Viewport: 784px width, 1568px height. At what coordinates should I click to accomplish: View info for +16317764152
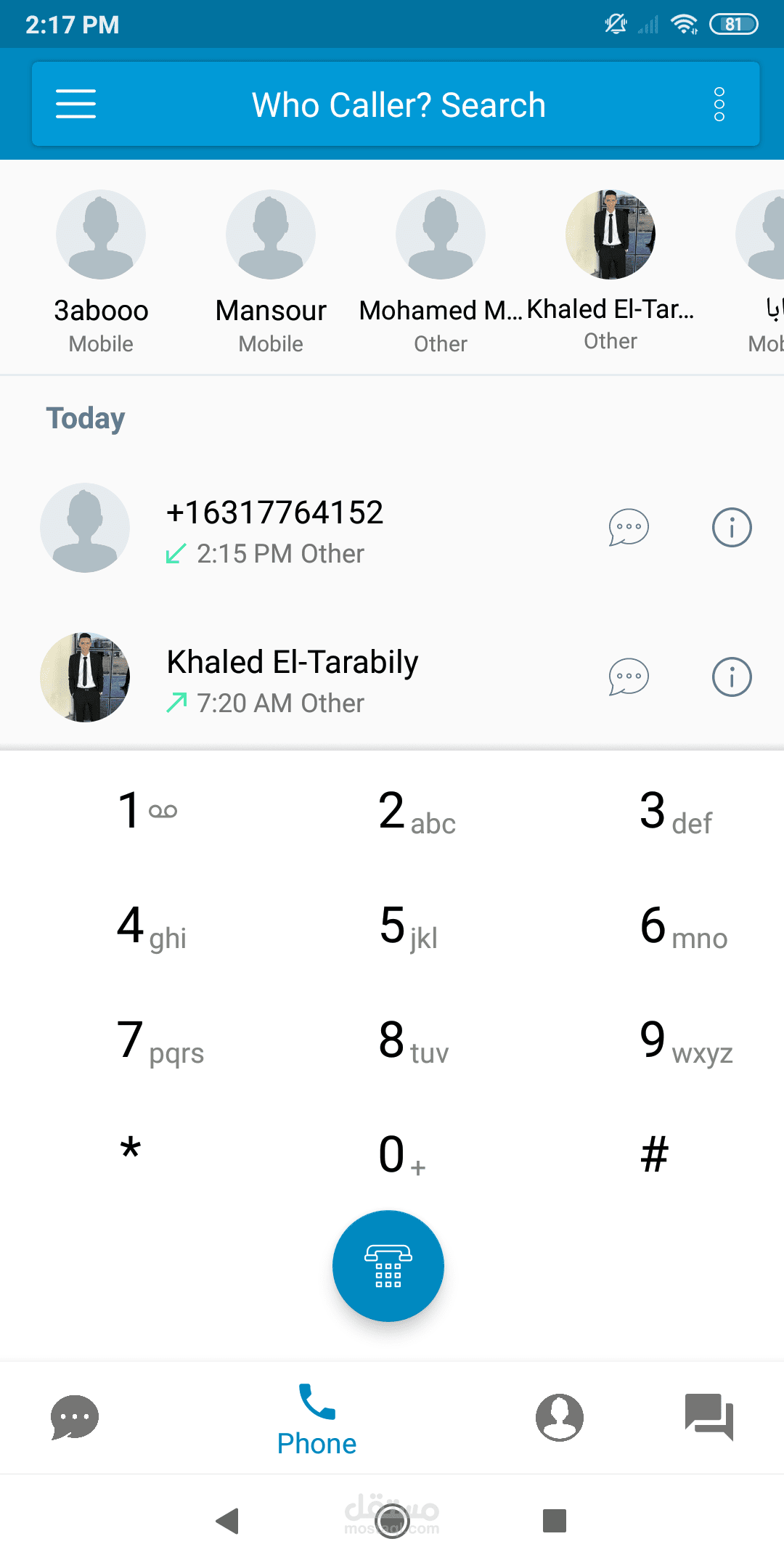(731, 528)
